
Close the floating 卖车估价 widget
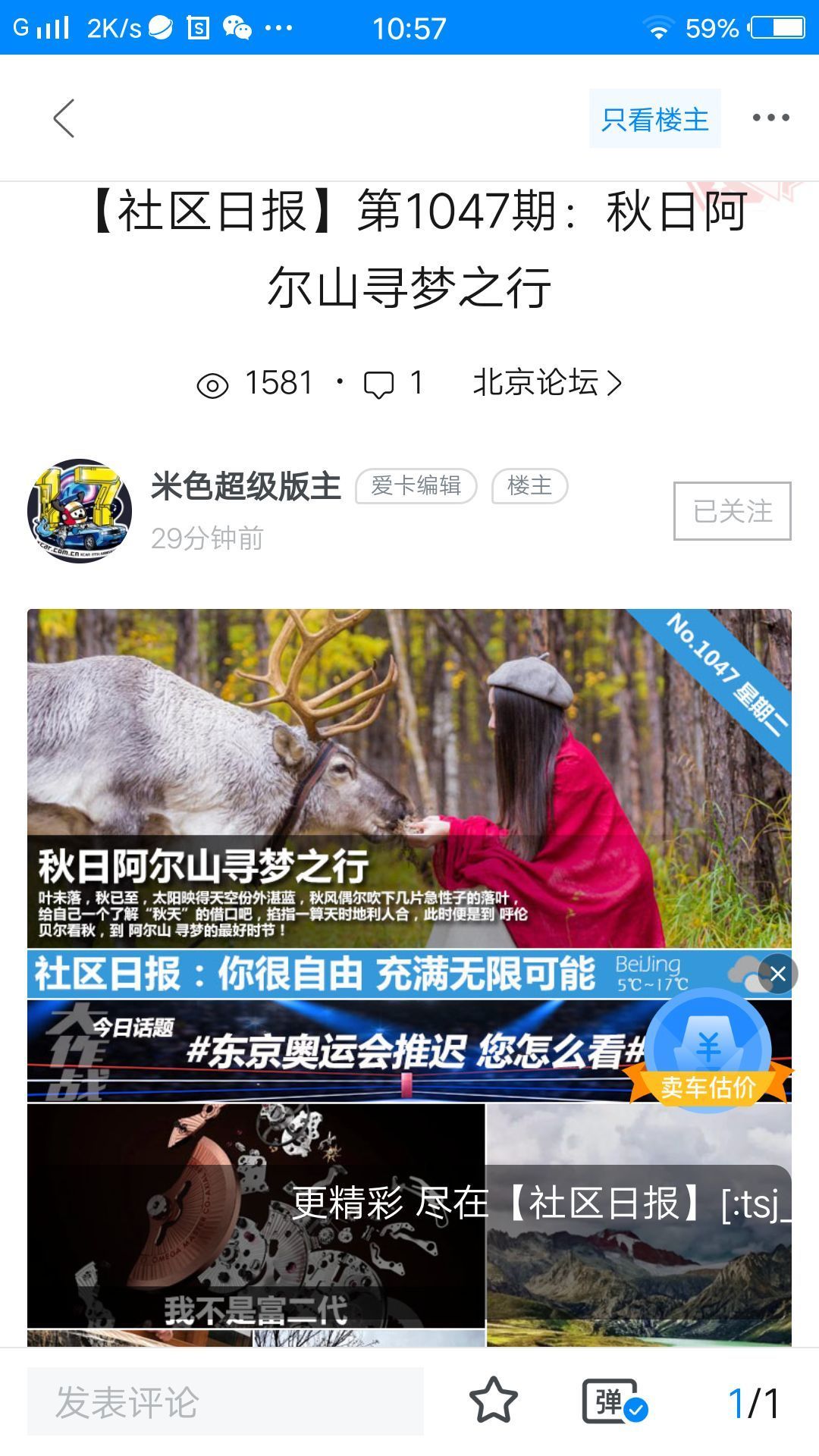778,974
